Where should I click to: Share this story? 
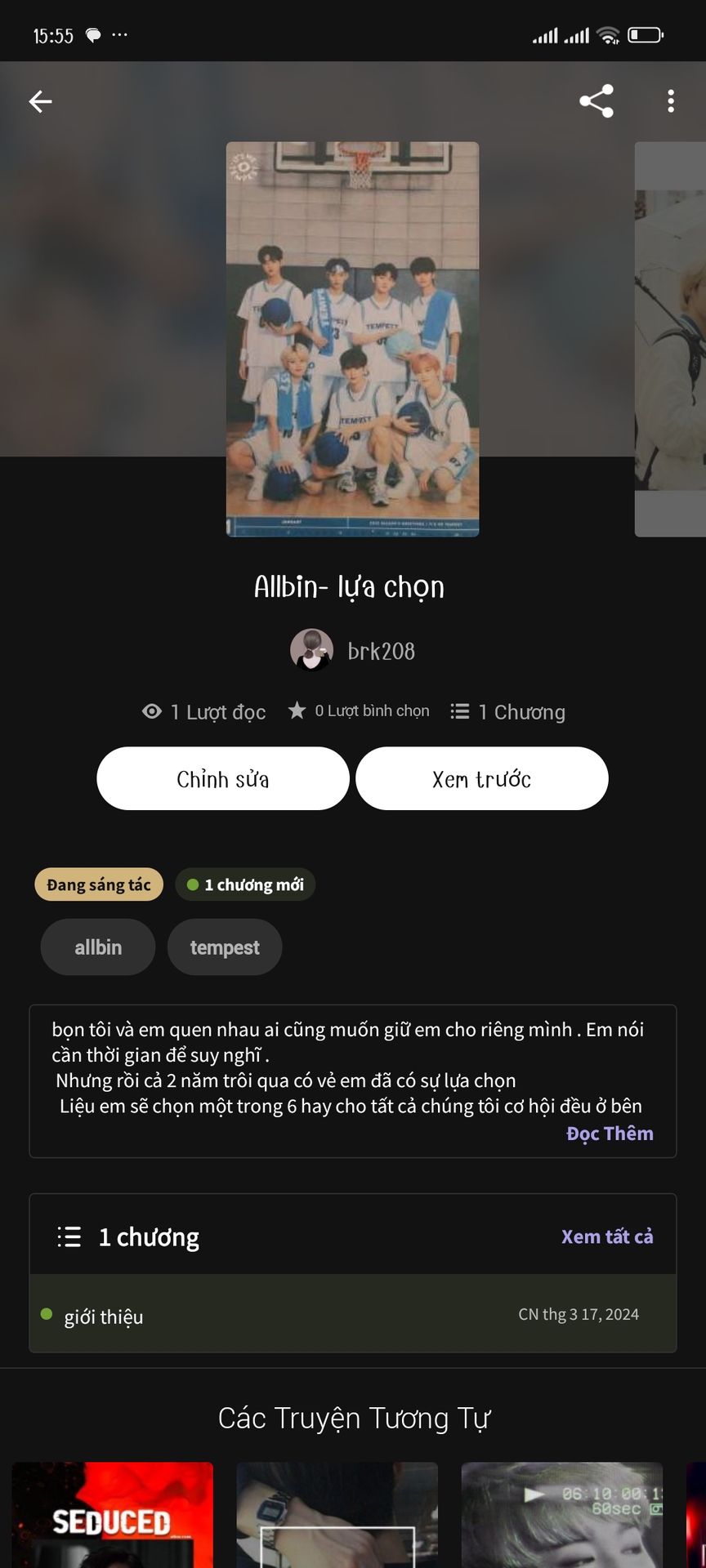tap(597, 101)
